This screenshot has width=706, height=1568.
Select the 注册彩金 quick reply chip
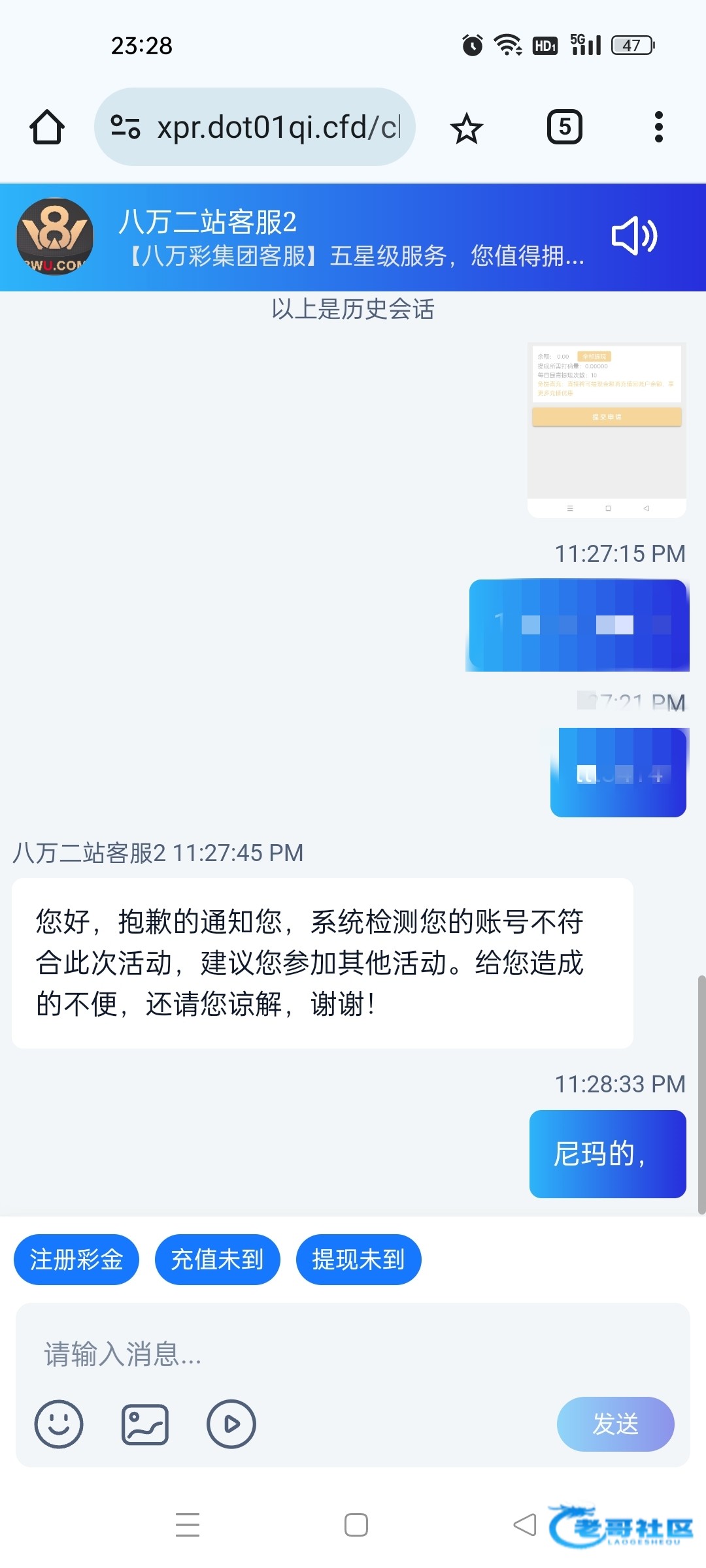pos(76,1260)
